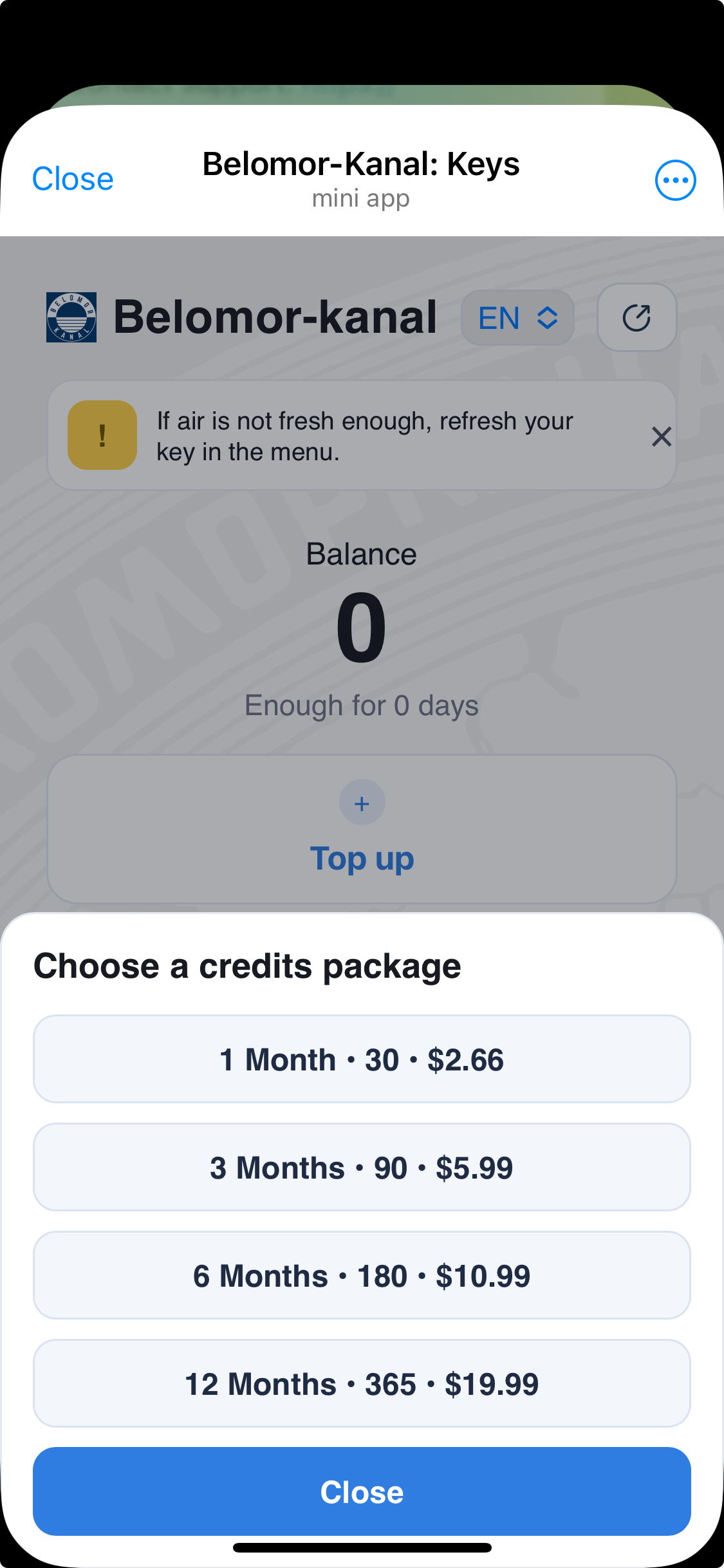The width and height of the screenshot is (724, 1568).
Task: Choose the 3 Months $5.99 package
Action: 362,1167
